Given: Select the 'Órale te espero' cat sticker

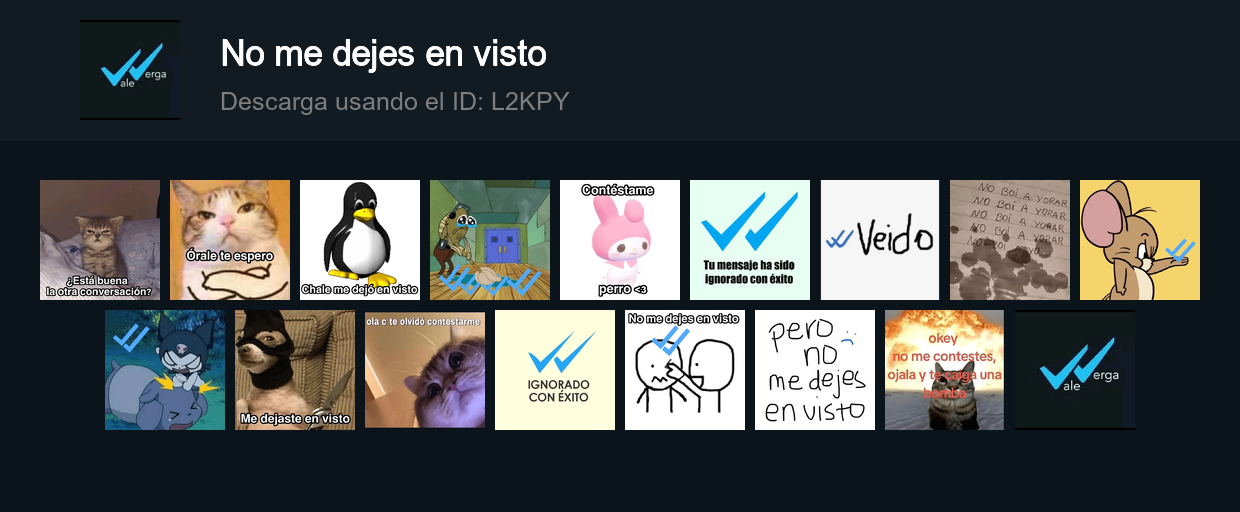Looking at the screenshot, I should tap(230, 240).
